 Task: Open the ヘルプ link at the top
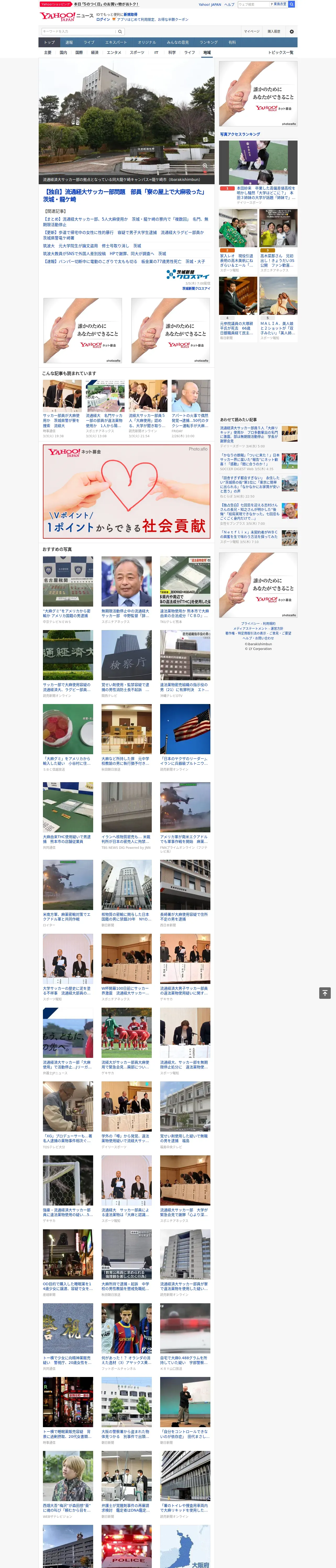point(229,4)
